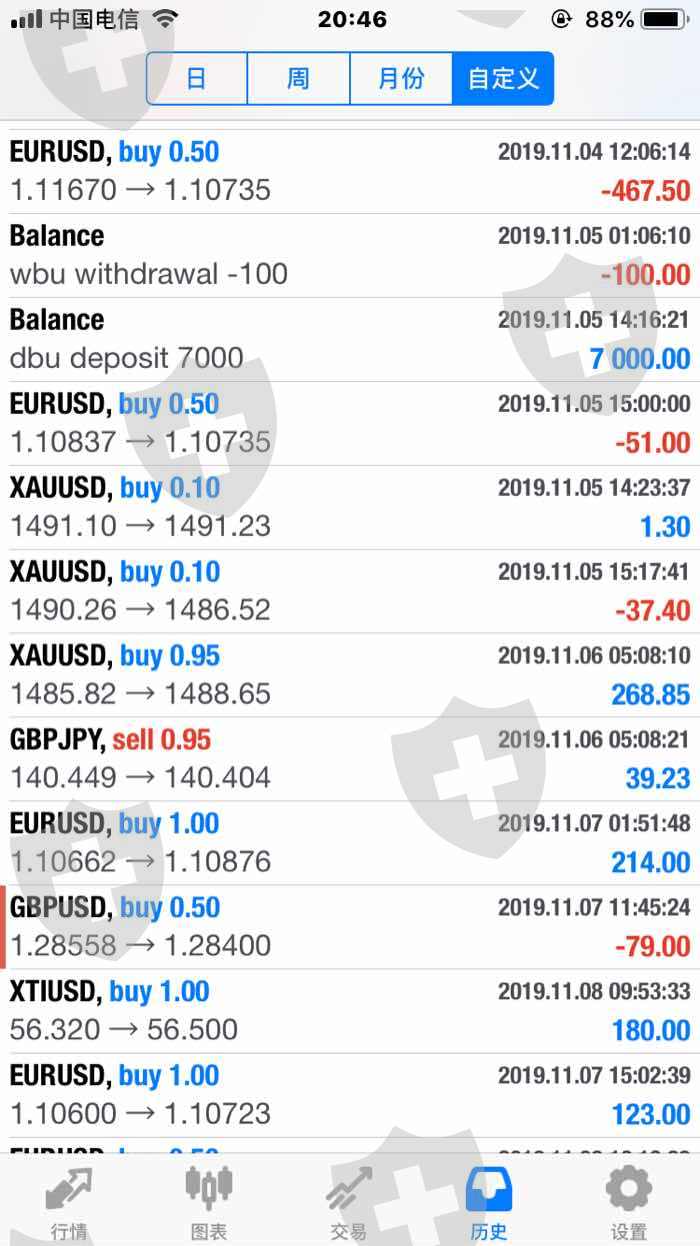Screen dimensions: 700x1246
Task: Go to the 交易 trade tab
Action: click(349, 1200)
